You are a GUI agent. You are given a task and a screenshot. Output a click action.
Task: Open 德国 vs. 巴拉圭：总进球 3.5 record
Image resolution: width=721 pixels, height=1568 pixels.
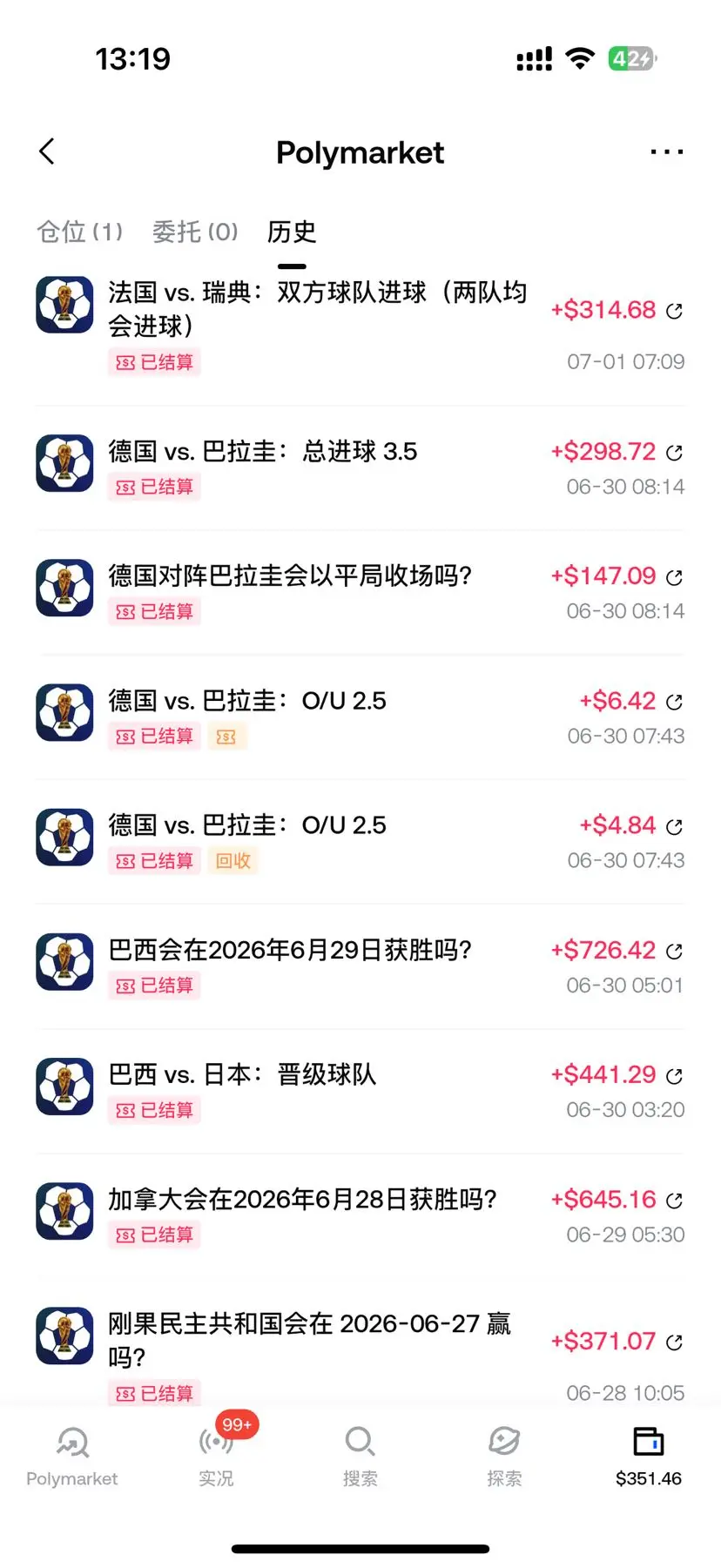[x=360, y=468]
